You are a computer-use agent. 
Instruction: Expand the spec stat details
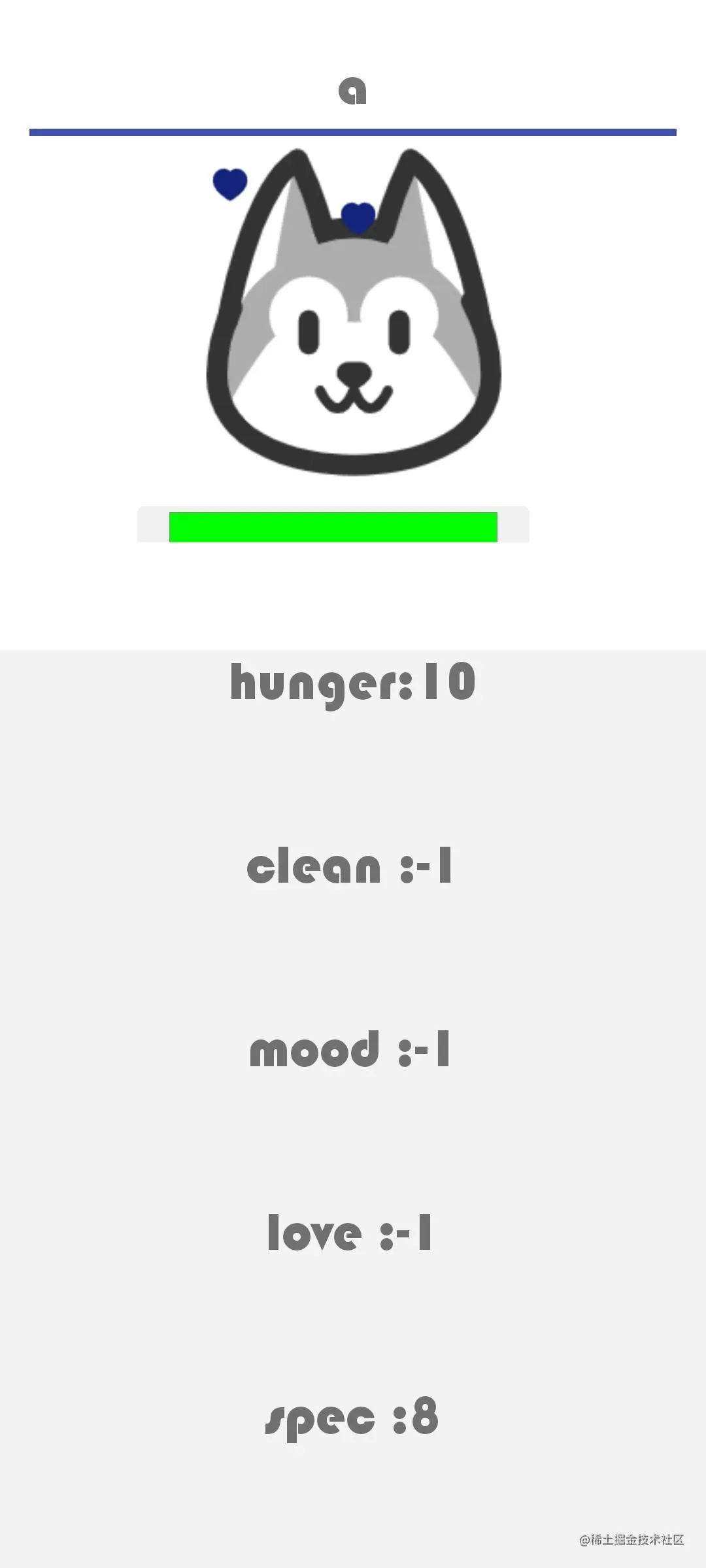point(353,1415)
